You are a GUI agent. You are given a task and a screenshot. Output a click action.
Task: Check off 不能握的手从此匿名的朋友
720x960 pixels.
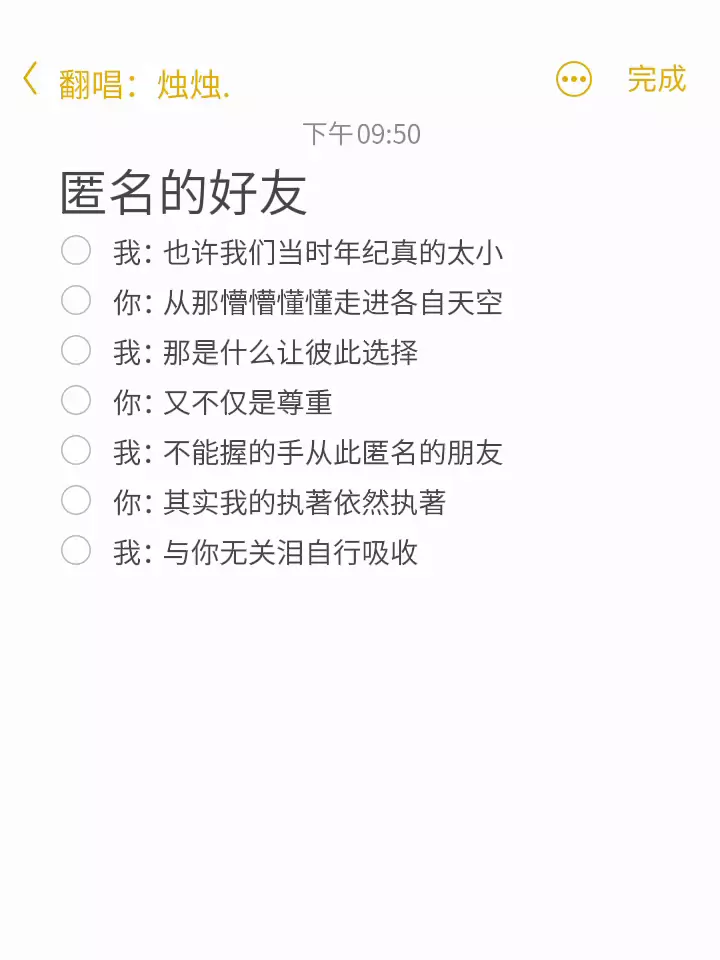tap(76, 451)
